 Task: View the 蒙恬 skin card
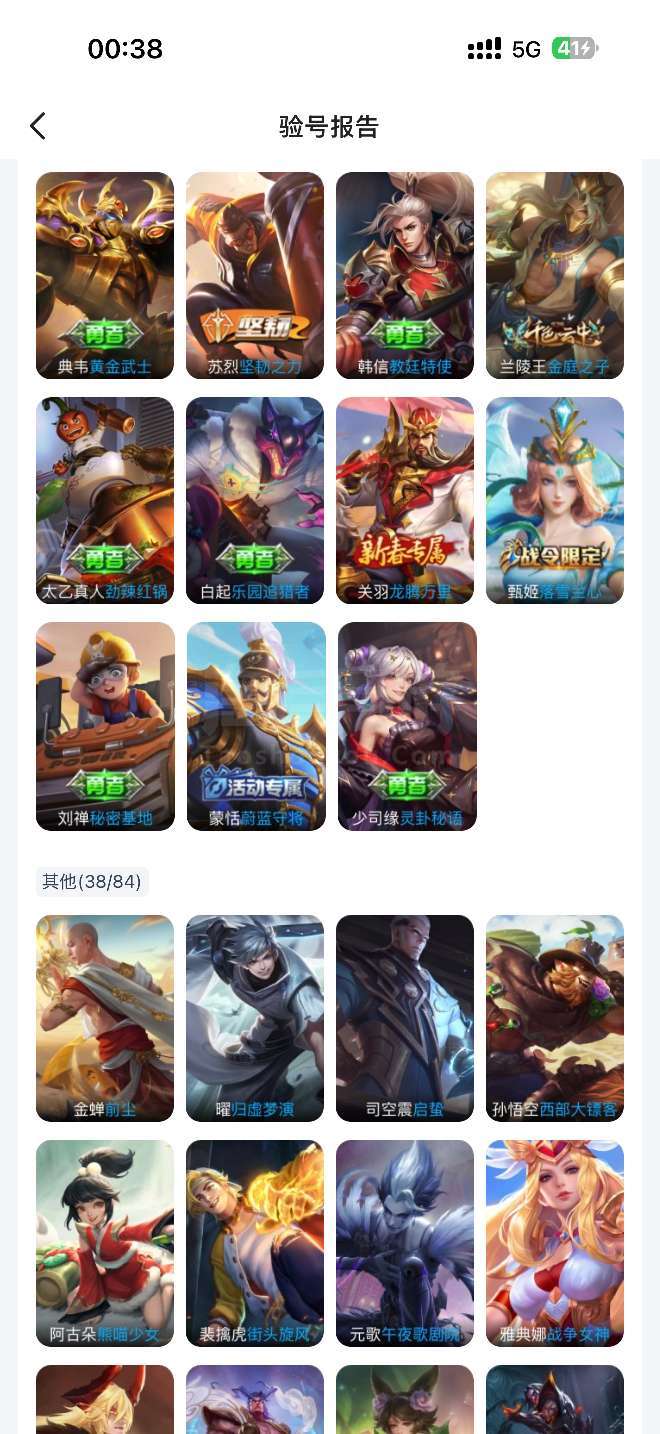(x=256, y=726)
